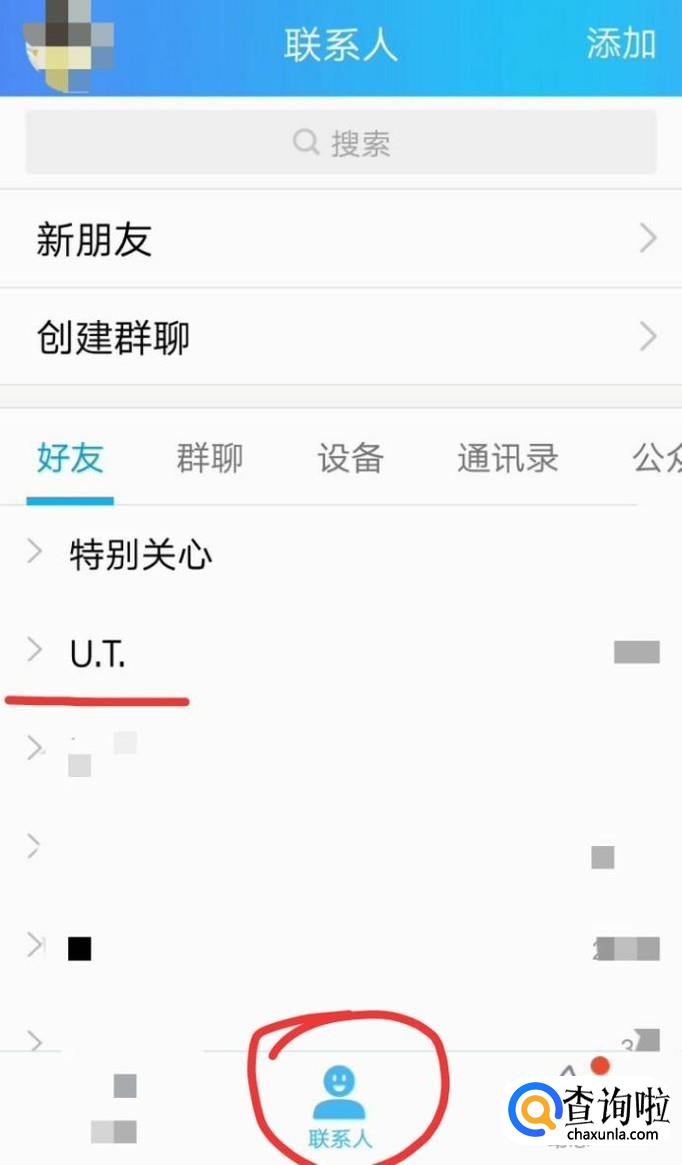Tap the 添加 button to add contacts
The width and height of the screenshot is (682, 1165).
click(621, 44)
